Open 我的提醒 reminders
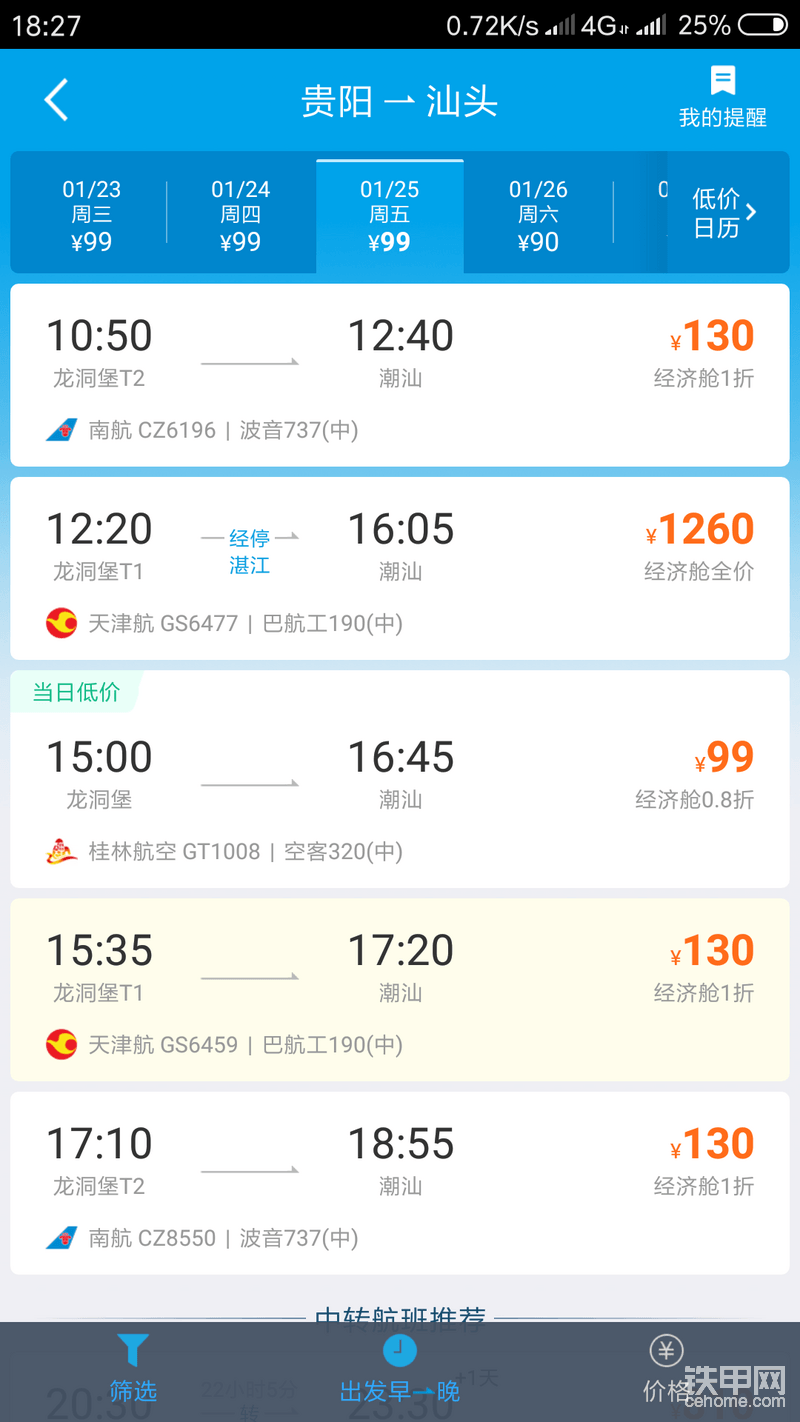Image resolution: width=800 pixels, height=1422 pixels. 722,98
